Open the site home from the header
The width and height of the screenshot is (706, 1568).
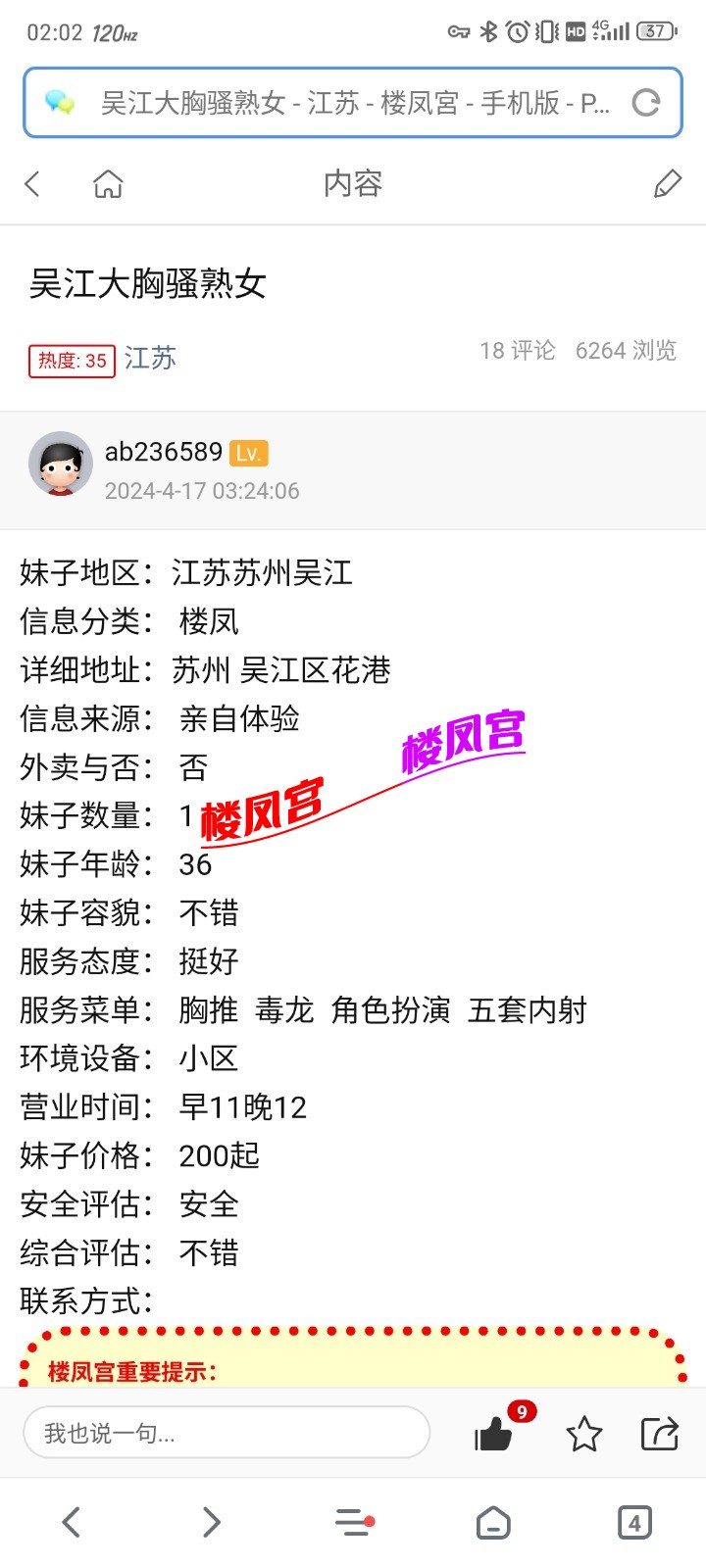[108, 183]
